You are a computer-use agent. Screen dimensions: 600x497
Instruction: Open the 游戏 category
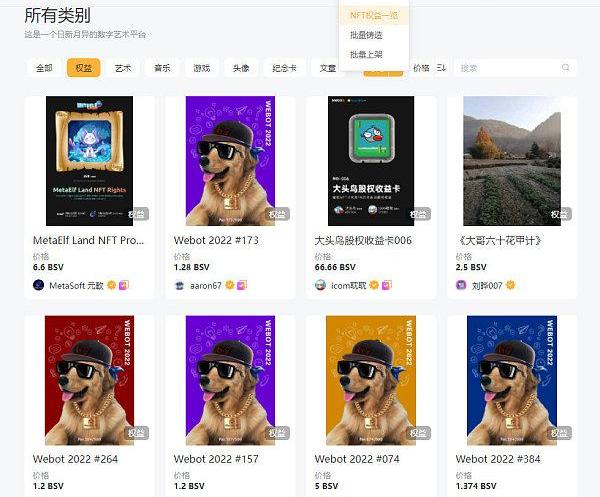202,68
